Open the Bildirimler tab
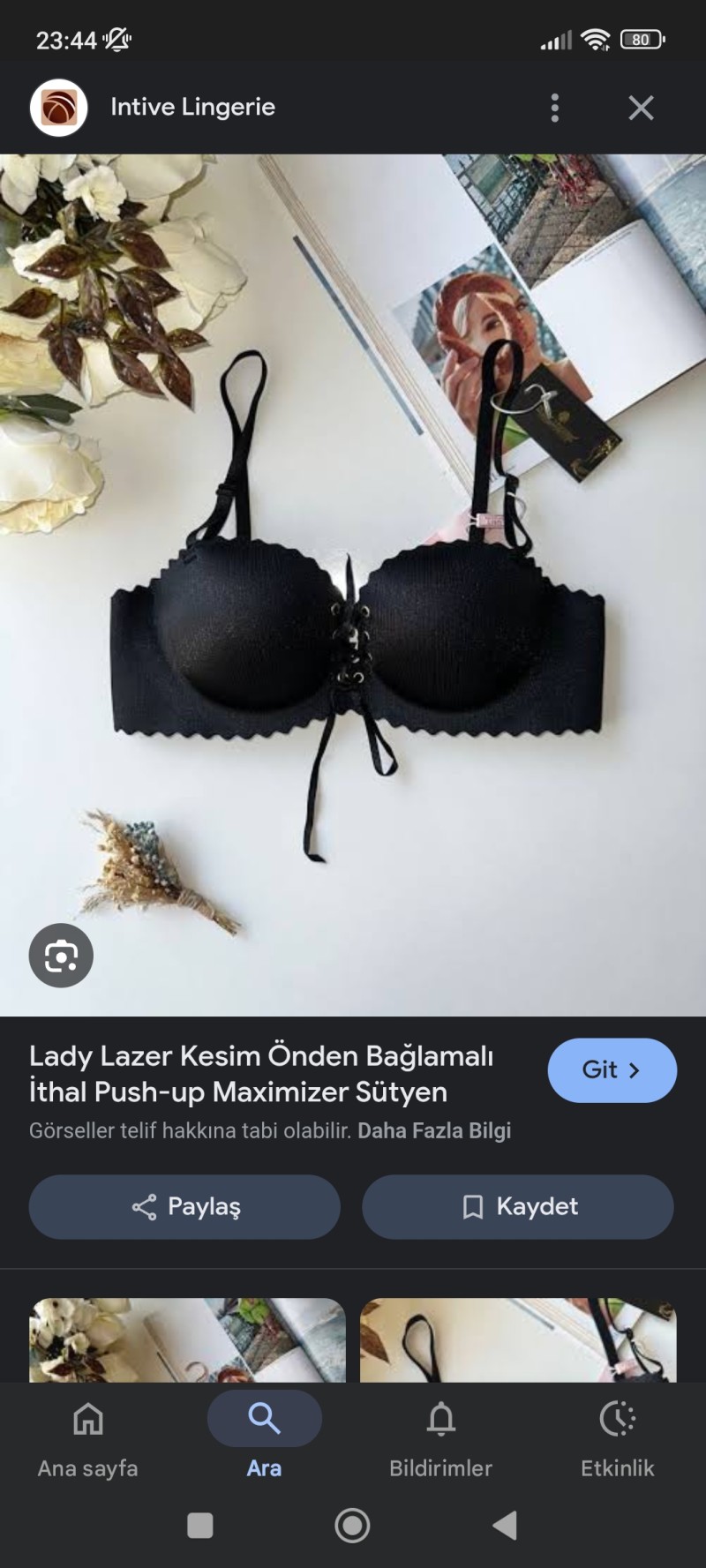This screenshot has height=1568, width=706. (x=440, y=1437)
